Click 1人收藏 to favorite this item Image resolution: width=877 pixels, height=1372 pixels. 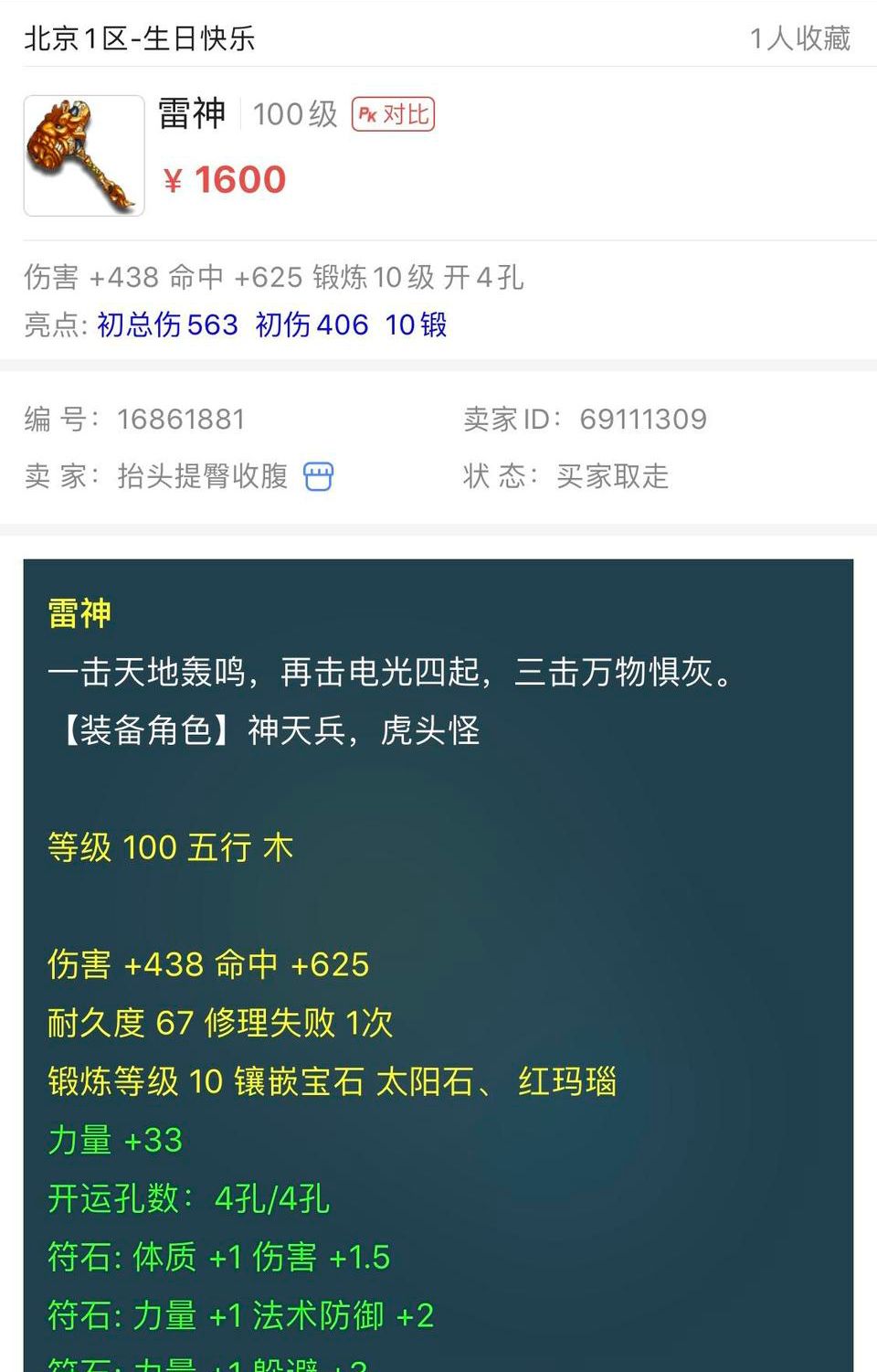[x=801, y=38]
